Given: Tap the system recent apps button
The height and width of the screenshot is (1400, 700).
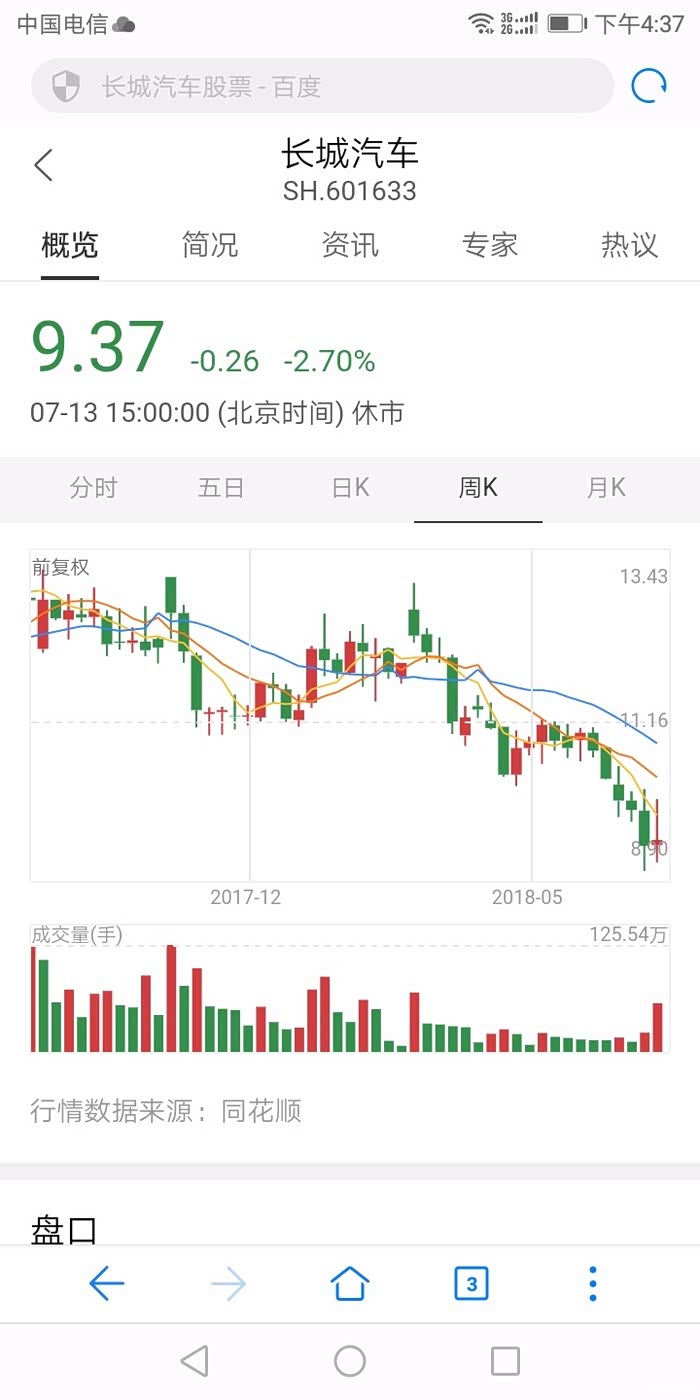Looking at the screenshot, I should (505, 1361).
